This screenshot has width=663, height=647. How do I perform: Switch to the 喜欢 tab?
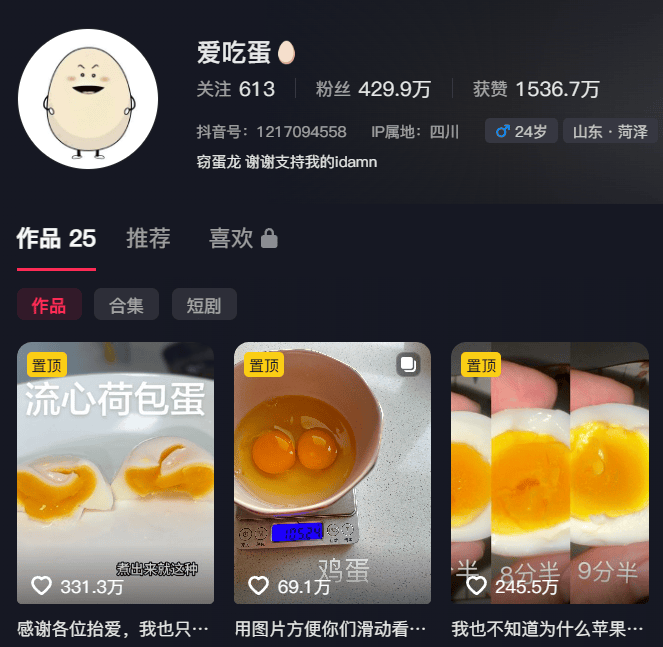coord(242,238)
